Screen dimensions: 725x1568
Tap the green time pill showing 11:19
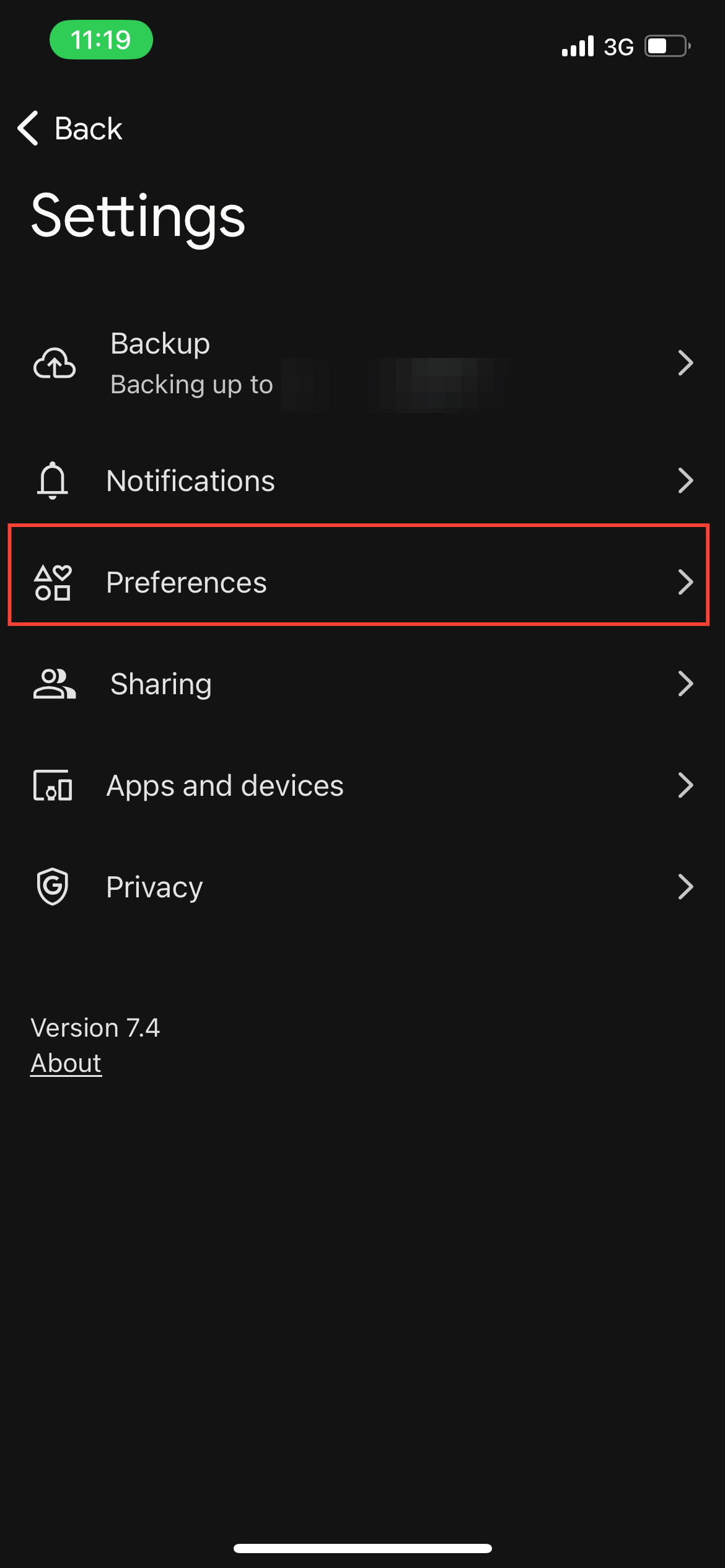101,40
